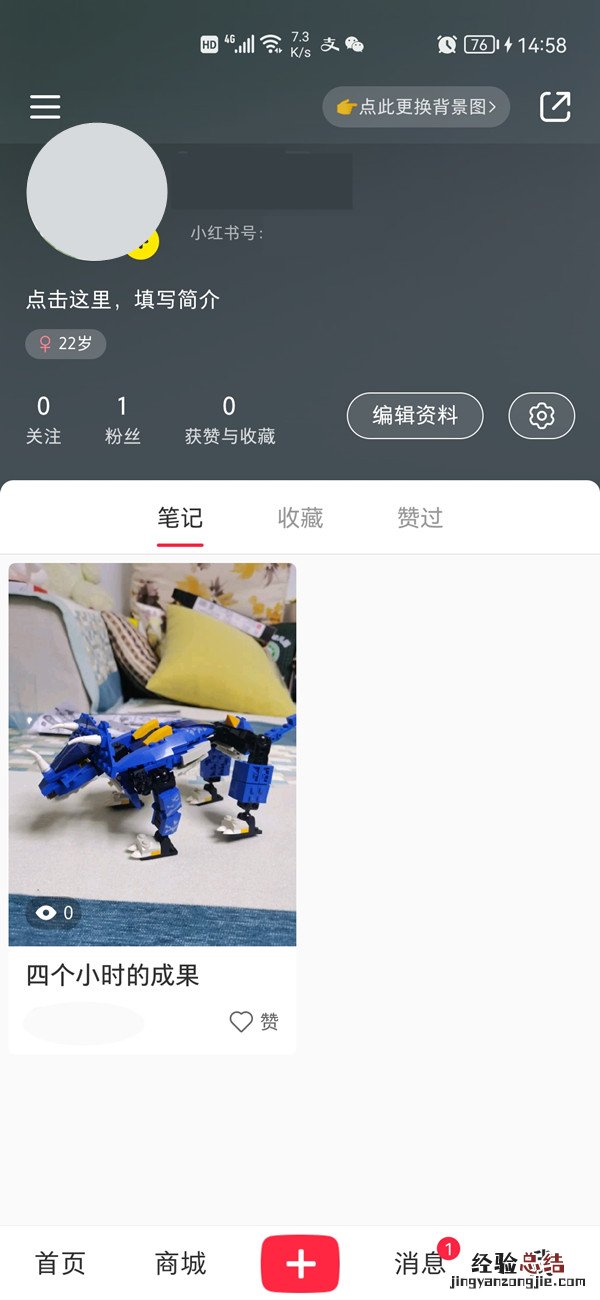Go to 首页 home tab
The image size is (600, 1300).
[60, 1264]
